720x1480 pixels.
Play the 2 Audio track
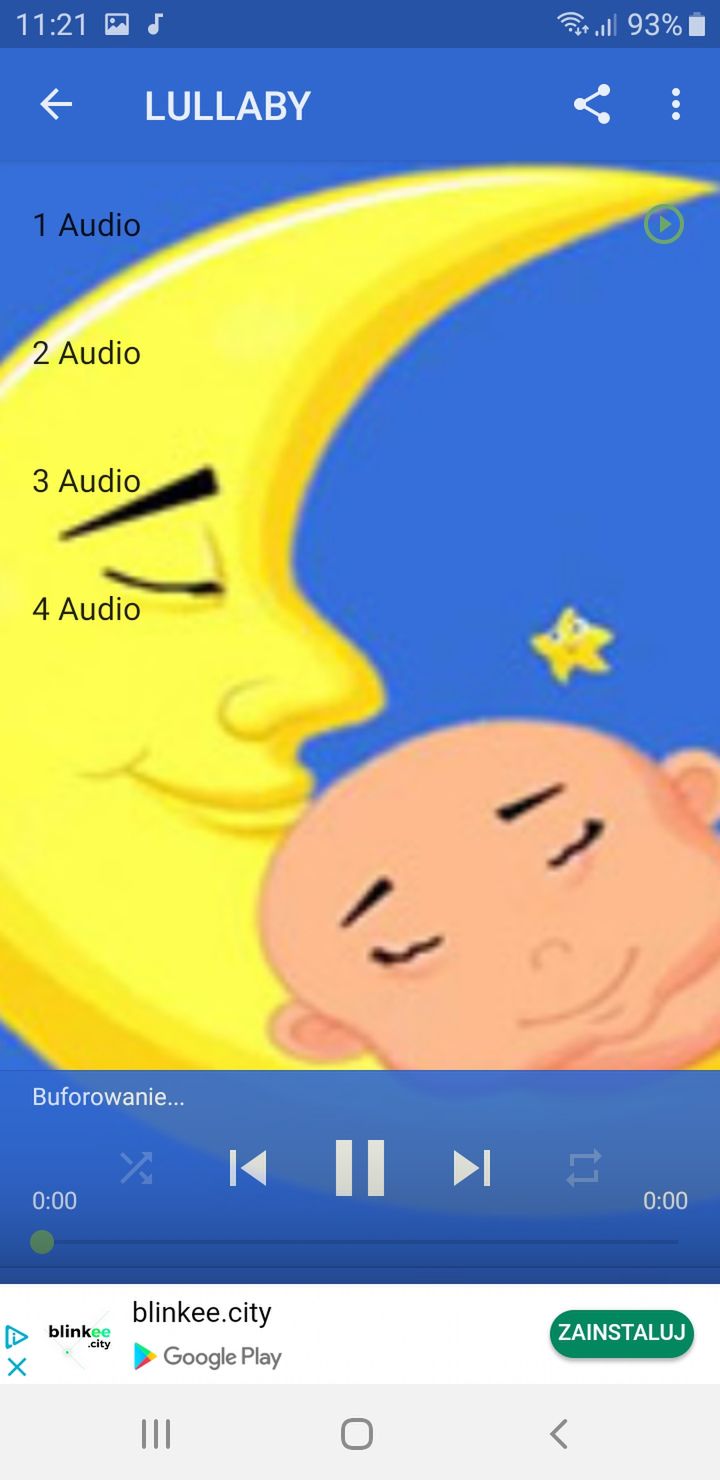360,353
